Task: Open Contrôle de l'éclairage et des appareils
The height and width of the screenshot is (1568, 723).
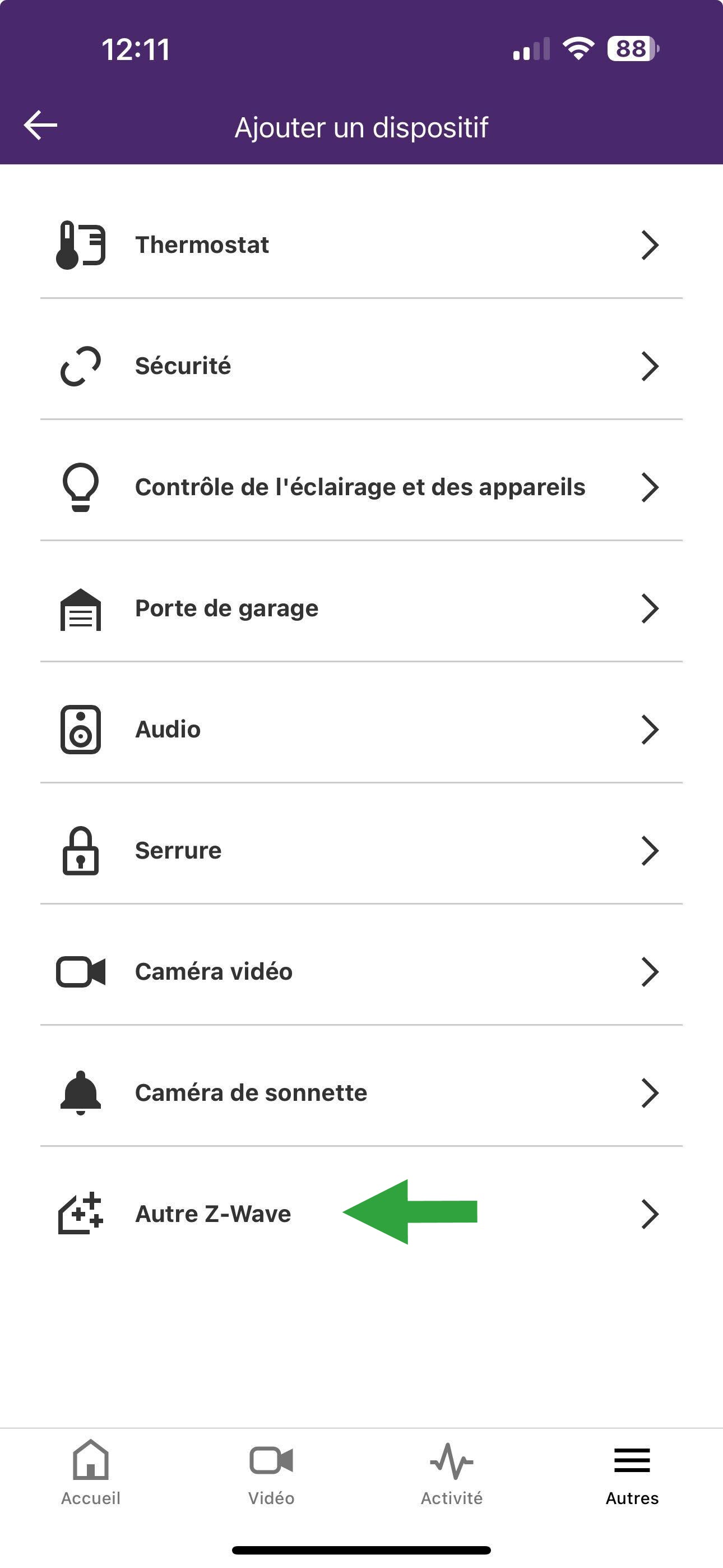Action: point(360,487)
